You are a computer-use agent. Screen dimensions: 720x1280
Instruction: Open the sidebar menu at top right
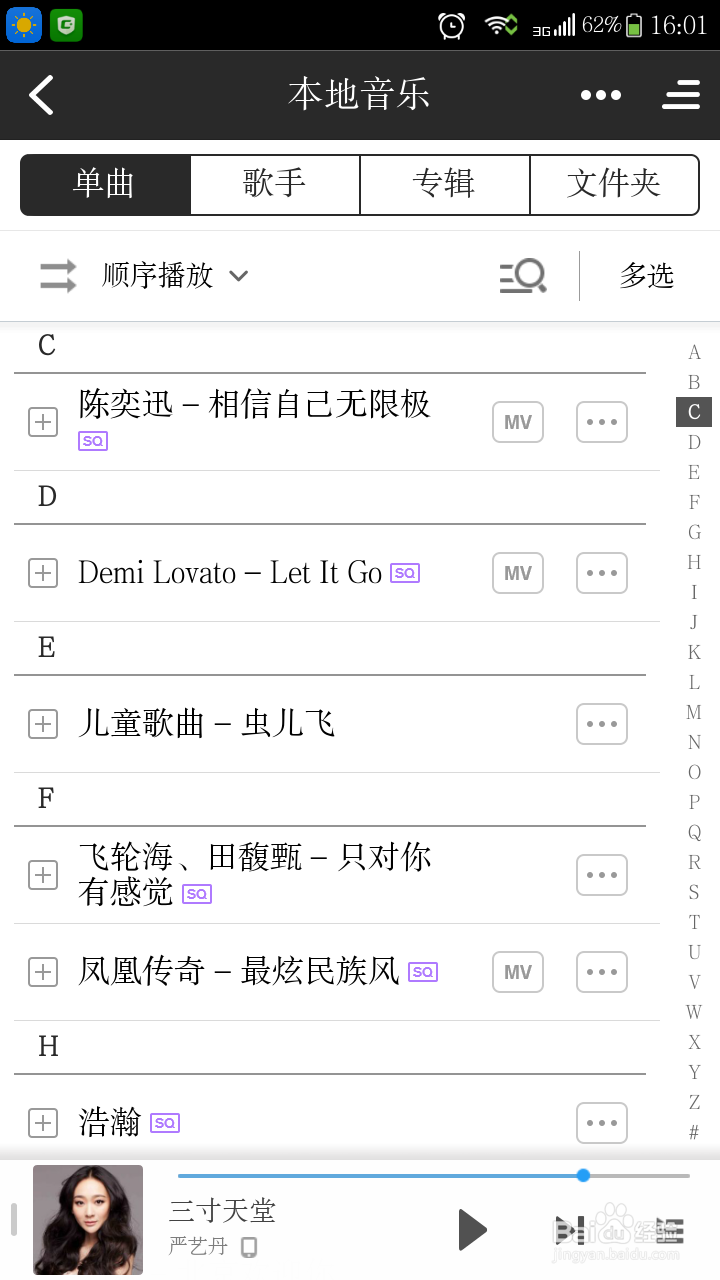click(681, 94)
